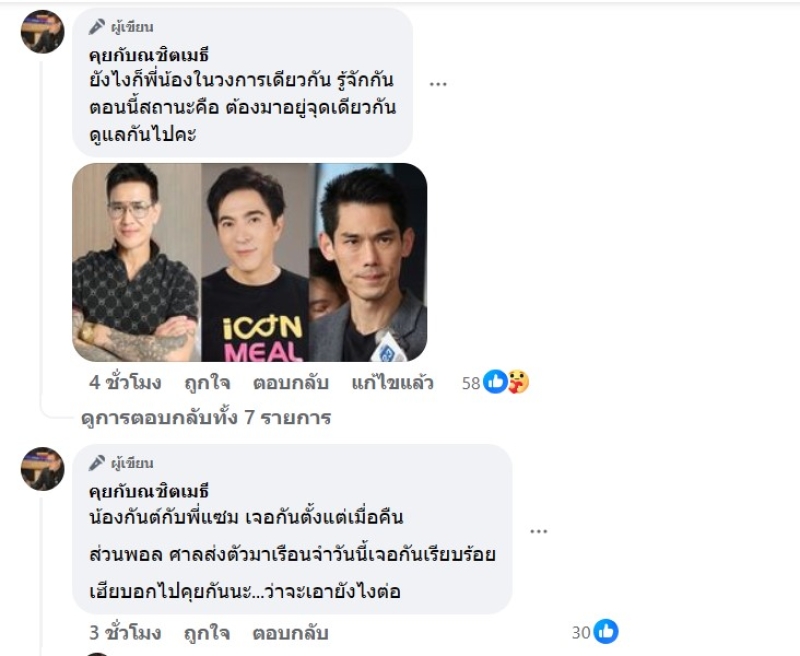The image size is (800, 656).
Task: View edit history via แก้ไขแล้ว
Action: pos(392,382)
